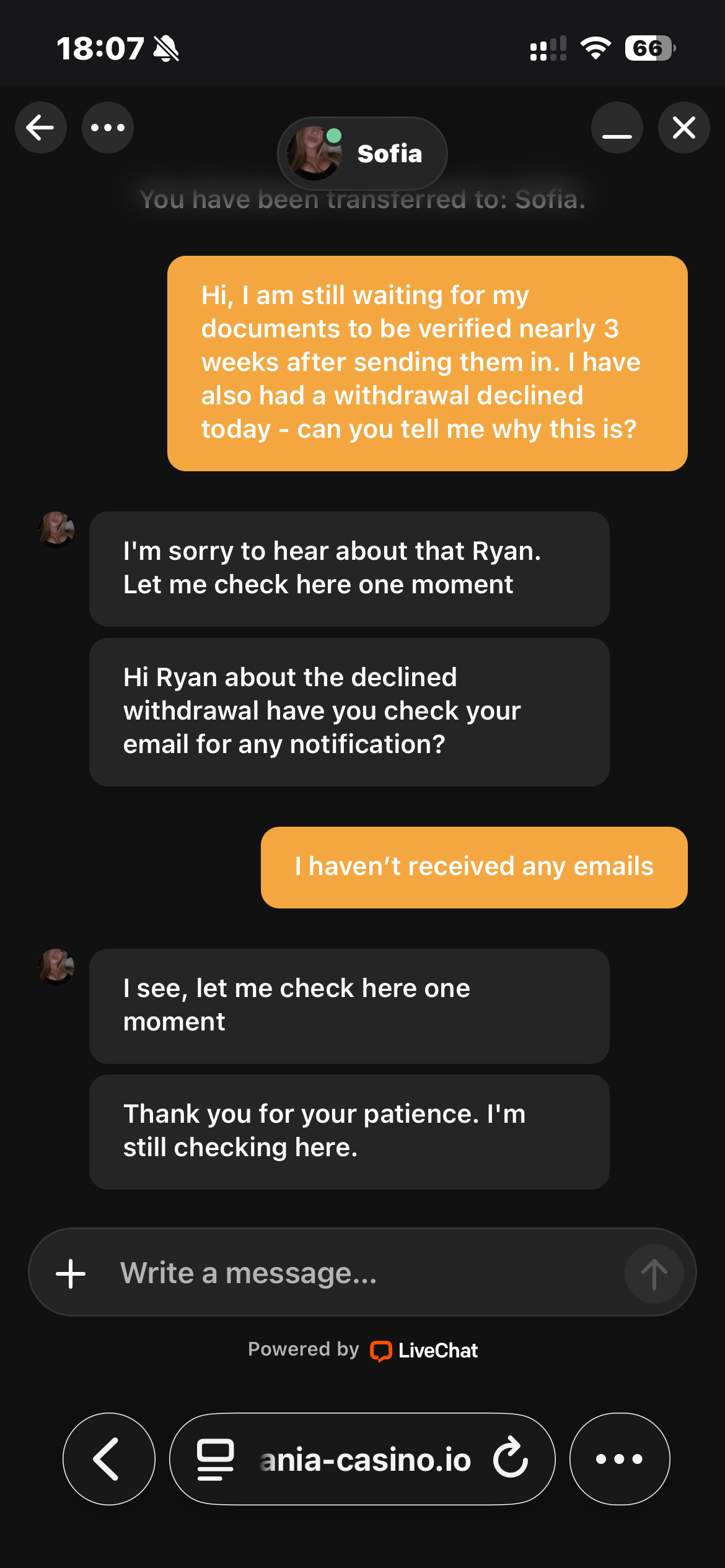Navigate back in the browser

click(x=109, y=1459)
